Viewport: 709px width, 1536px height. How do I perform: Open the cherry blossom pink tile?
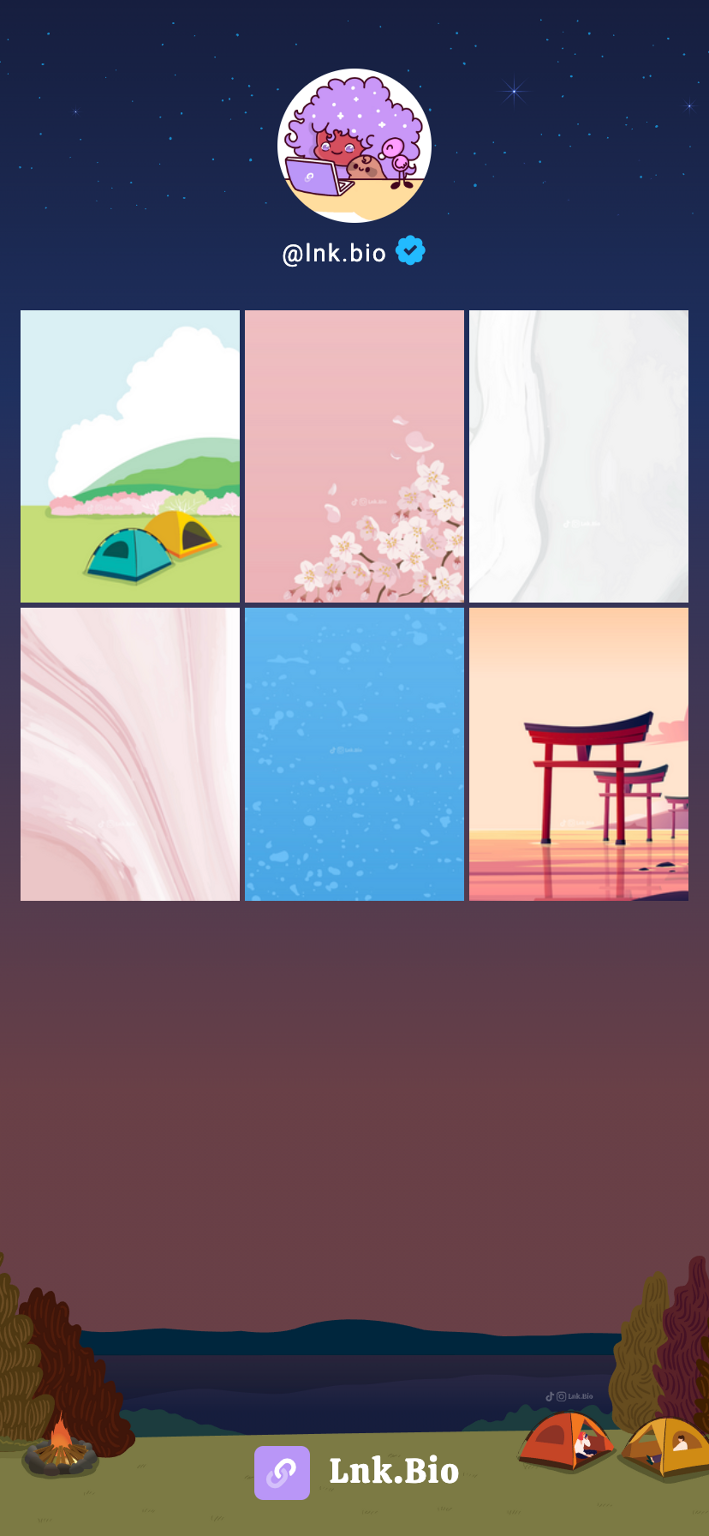[354, 456]
